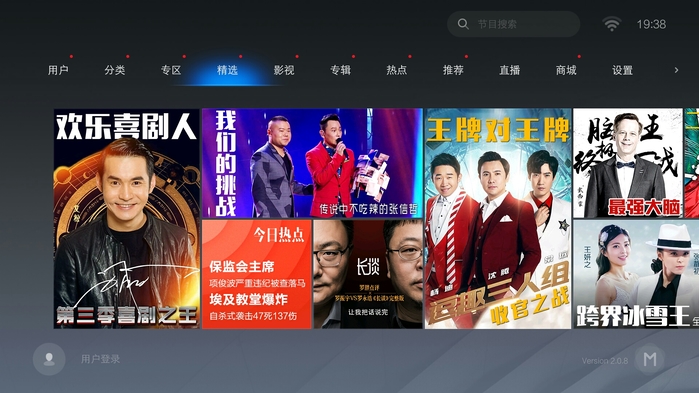Tap the right arrow for more tabs
This screenshot has height=393, width=699.
click(676, 70)
